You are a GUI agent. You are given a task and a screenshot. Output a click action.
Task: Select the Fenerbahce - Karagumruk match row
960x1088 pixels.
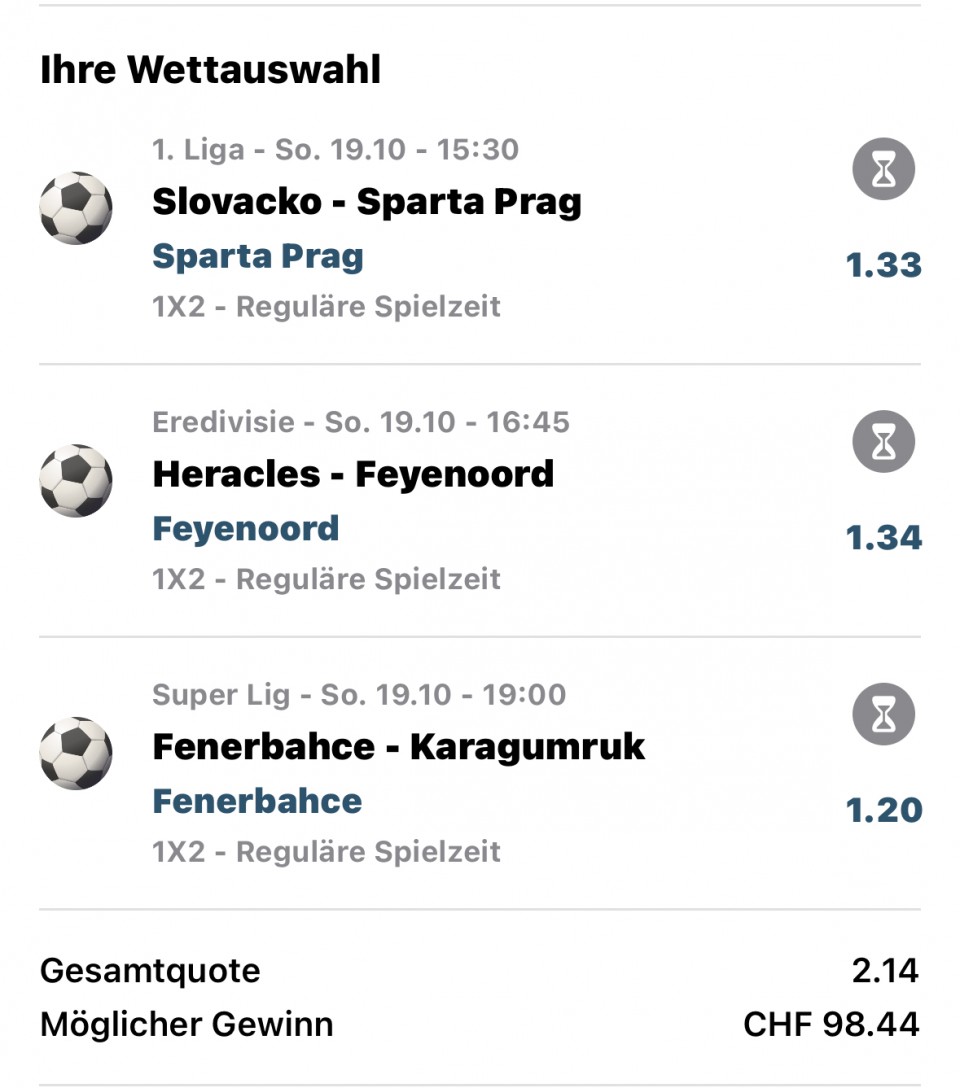point(398,747)
